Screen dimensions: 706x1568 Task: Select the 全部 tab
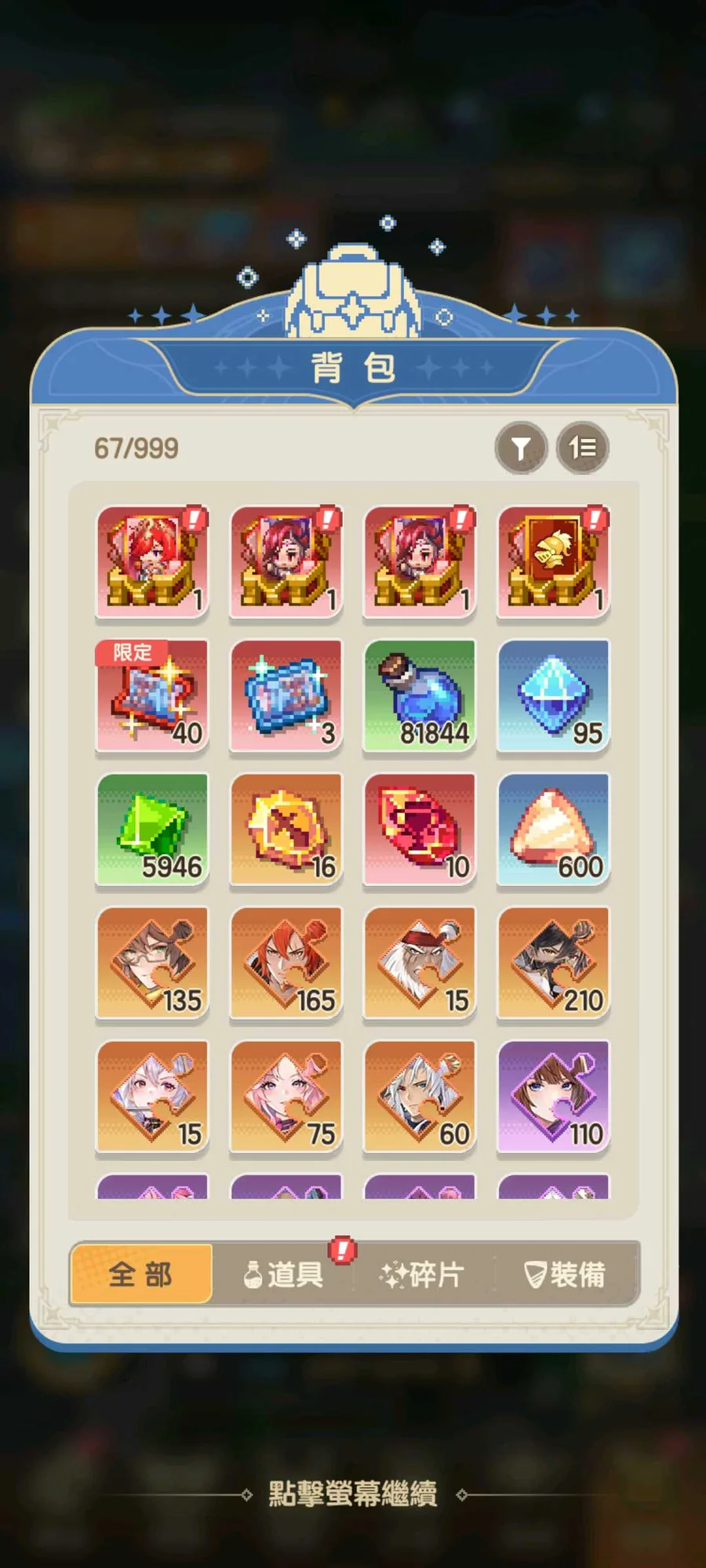coord(141,1274)
